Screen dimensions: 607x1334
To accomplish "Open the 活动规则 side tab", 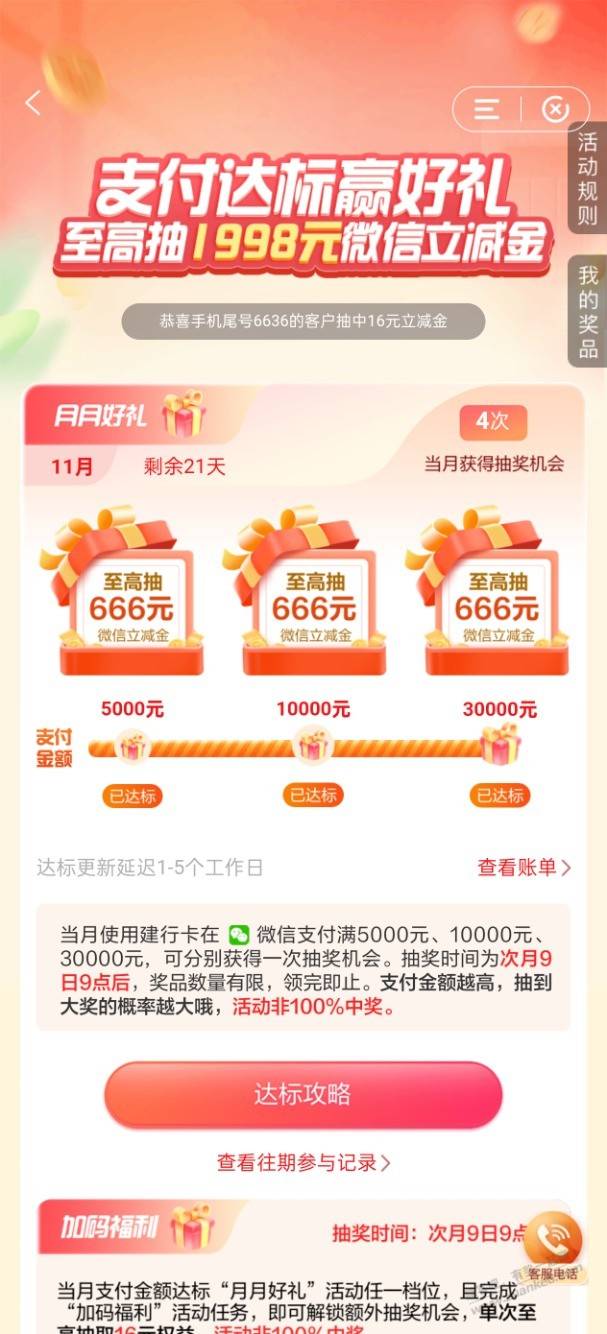I will pyautogui.click(x=588, y=178).
